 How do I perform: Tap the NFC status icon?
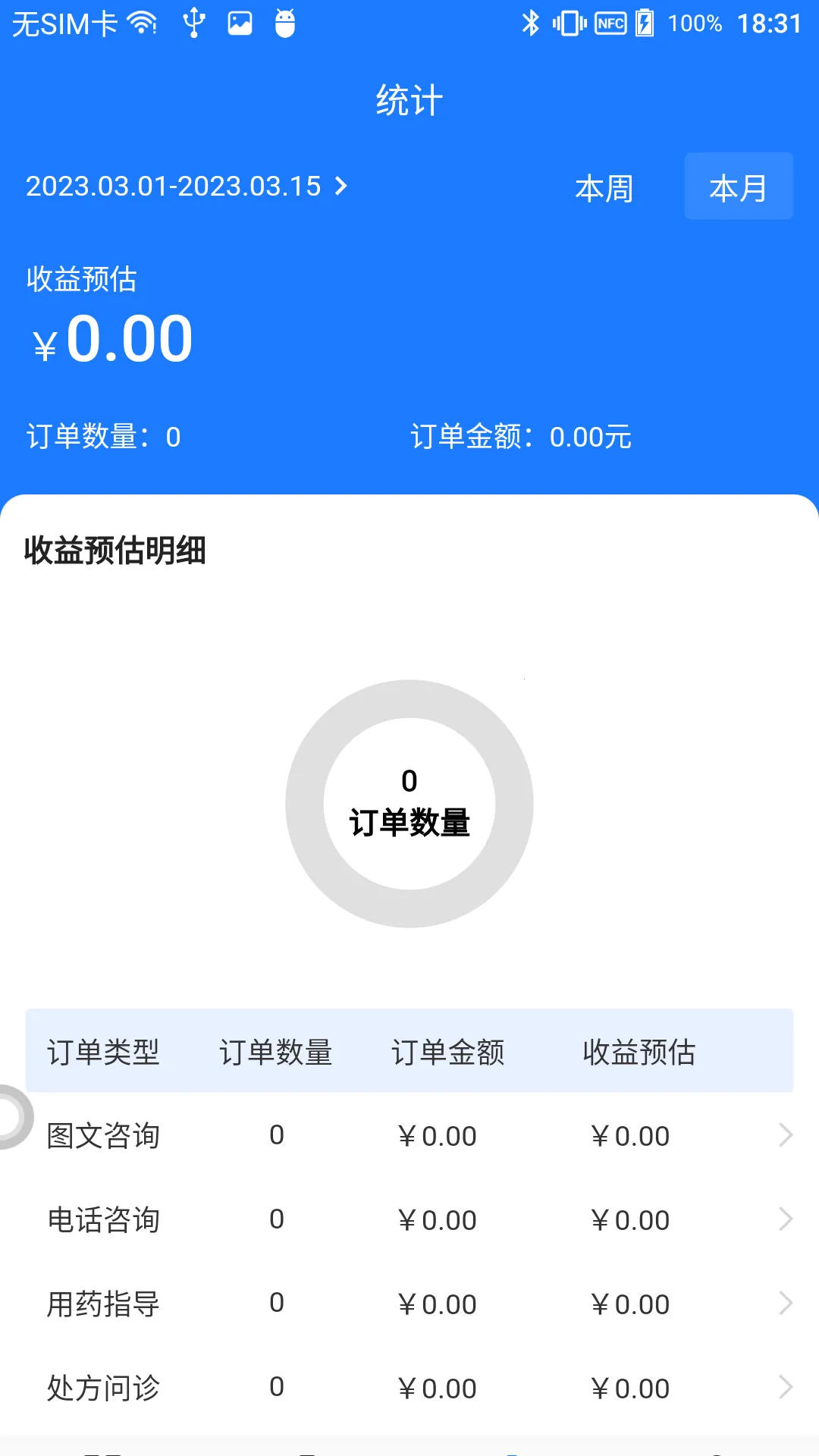pos(610,23)
